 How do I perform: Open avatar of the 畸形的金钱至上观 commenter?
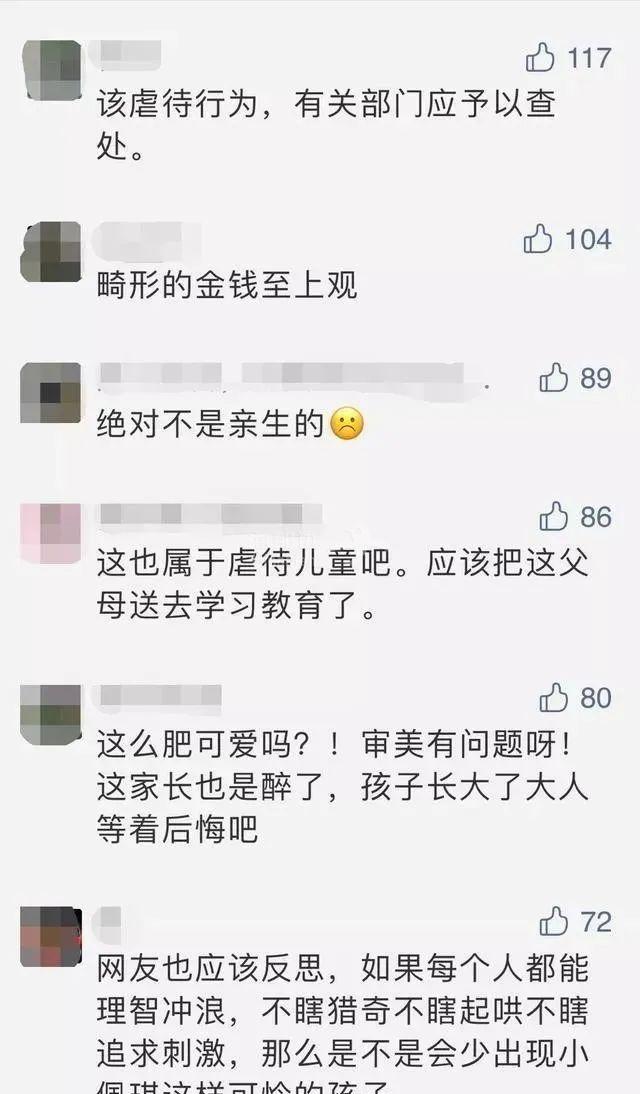point(50,252)
